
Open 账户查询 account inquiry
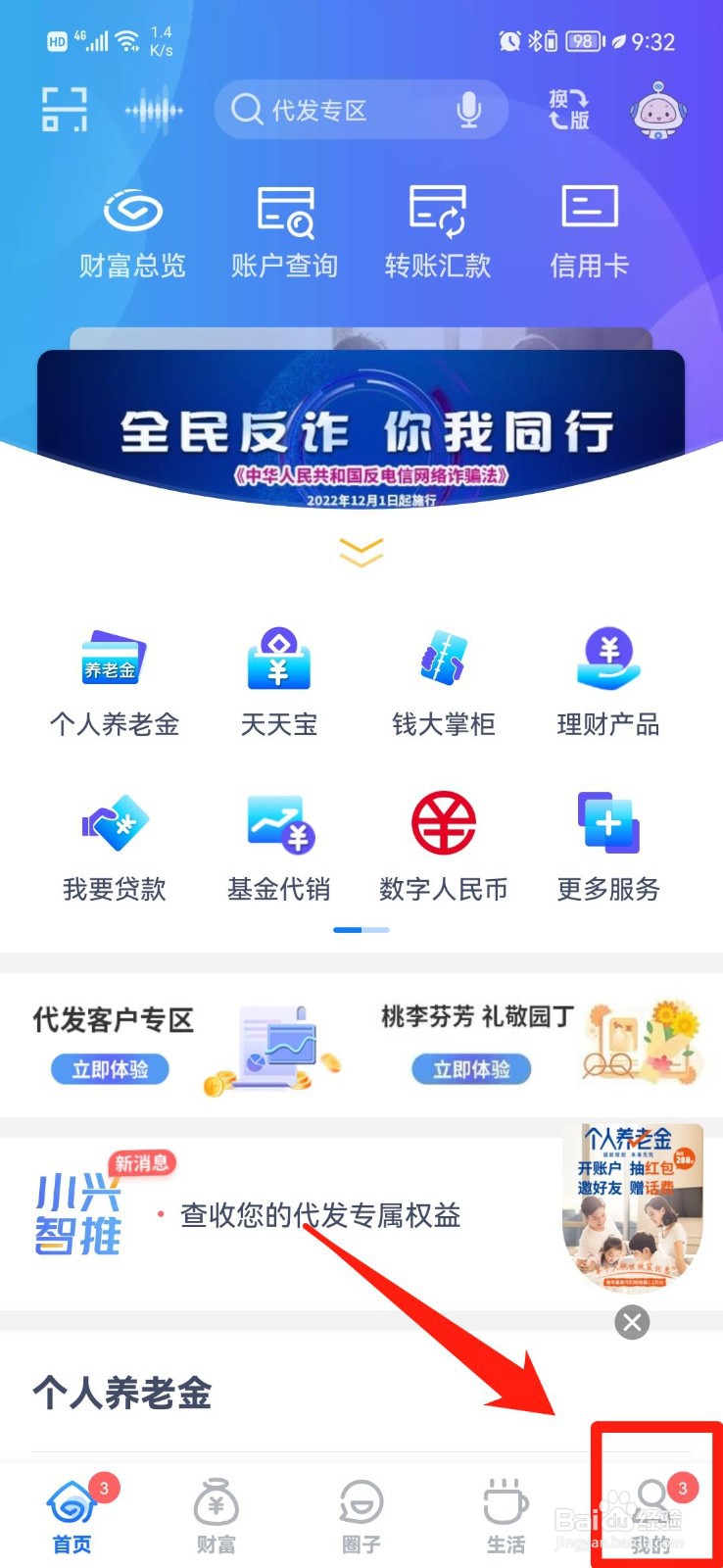286,227
